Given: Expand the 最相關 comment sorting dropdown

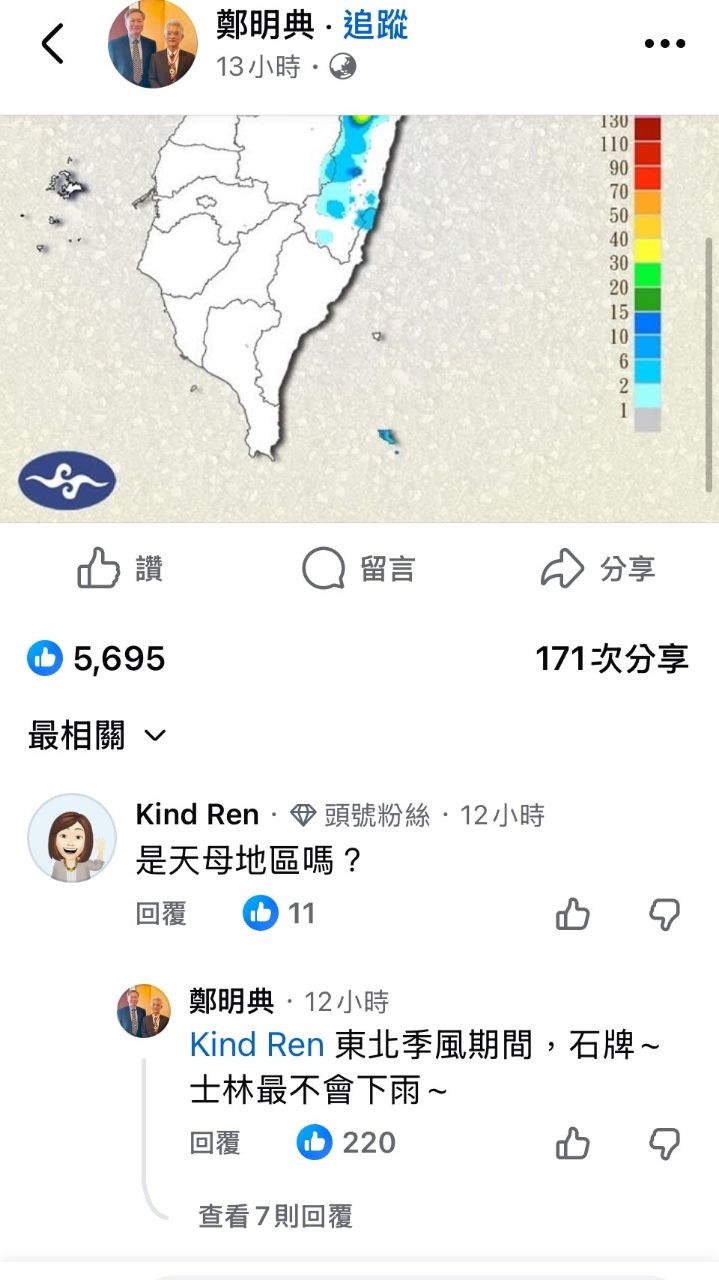Looking at the screenshot, I should (x=96, y=736).
